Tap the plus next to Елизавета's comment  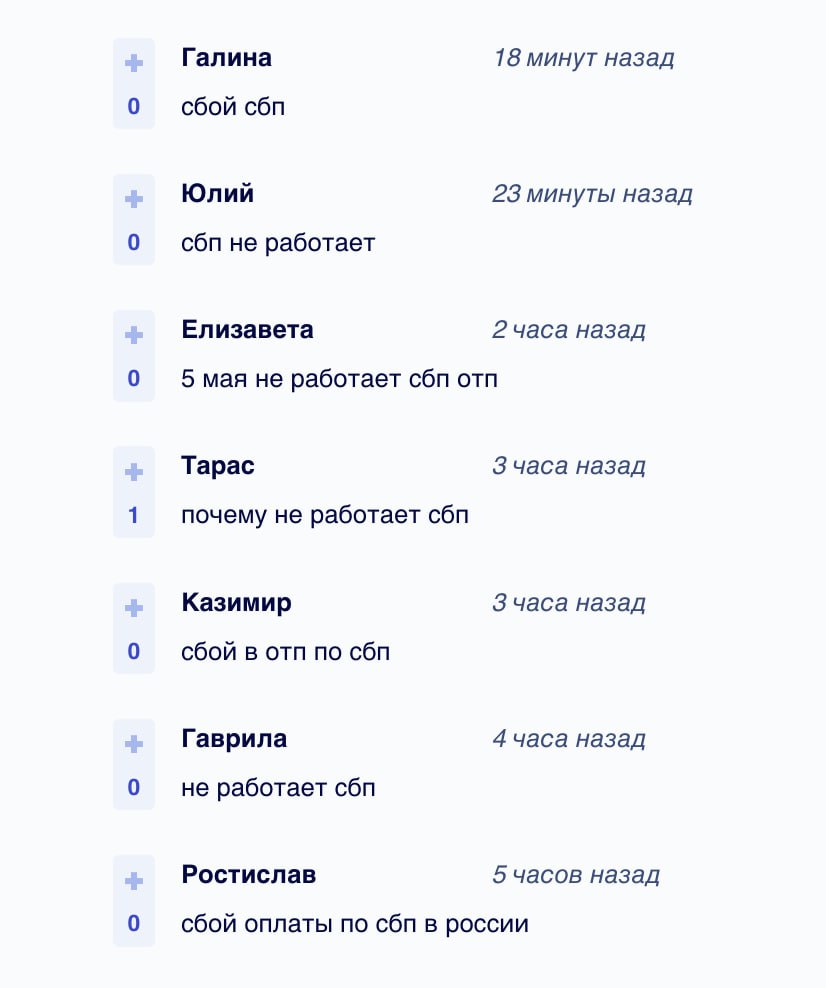pos(134,336)
